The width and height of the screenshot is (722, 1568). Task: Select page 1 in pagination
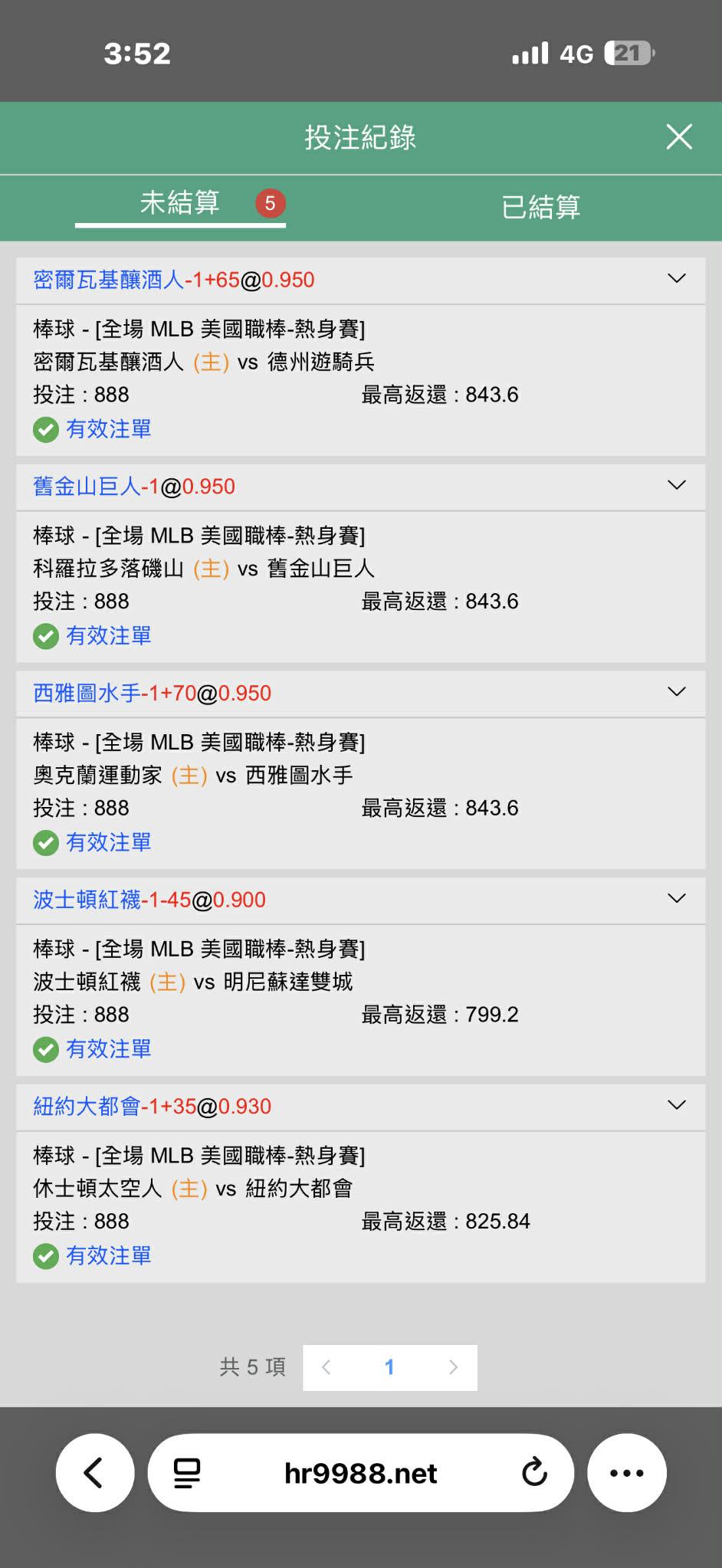pos(389,1367)
